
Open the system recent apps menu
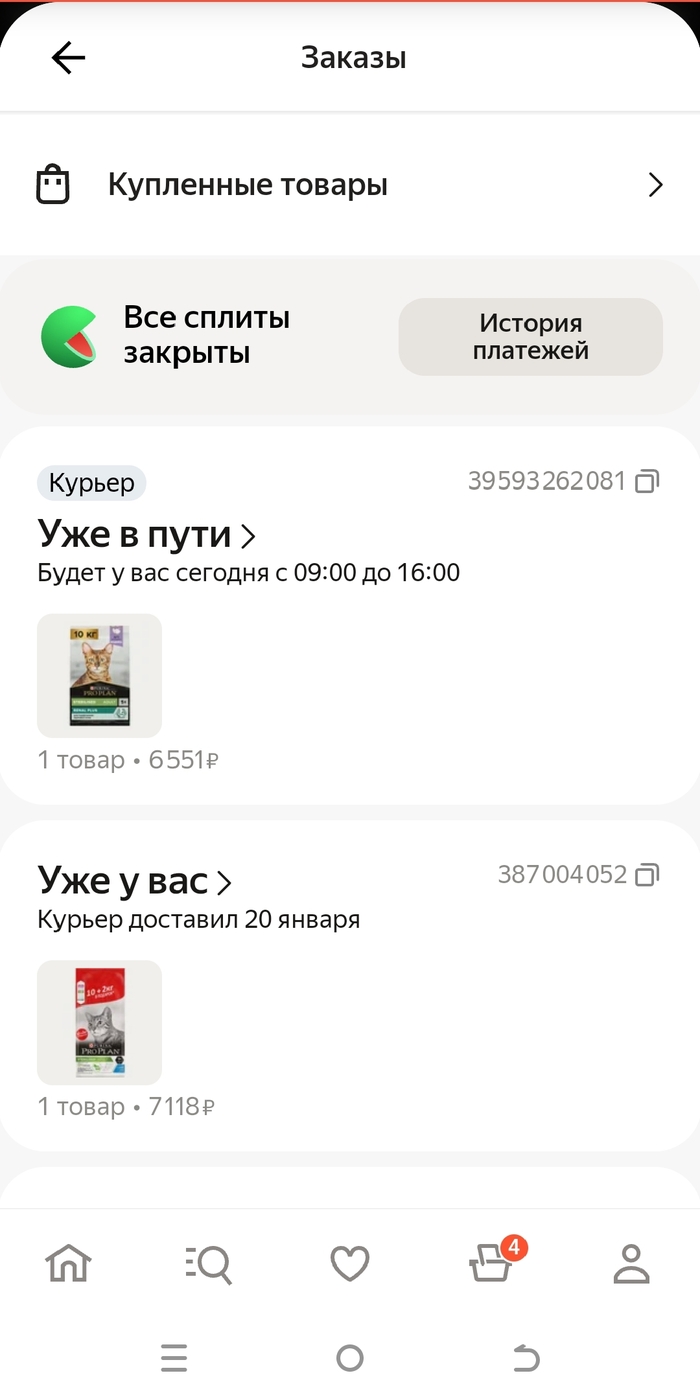click(174, 1358)
